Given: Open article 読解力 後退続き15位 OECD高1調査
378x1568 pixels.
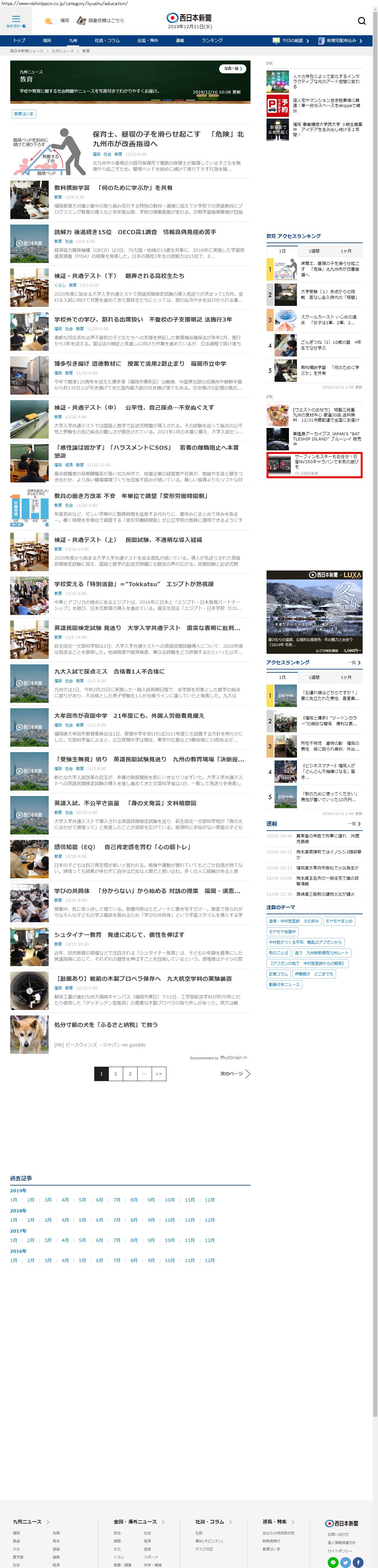Looking at the screenshot, I should coord(135,232).
